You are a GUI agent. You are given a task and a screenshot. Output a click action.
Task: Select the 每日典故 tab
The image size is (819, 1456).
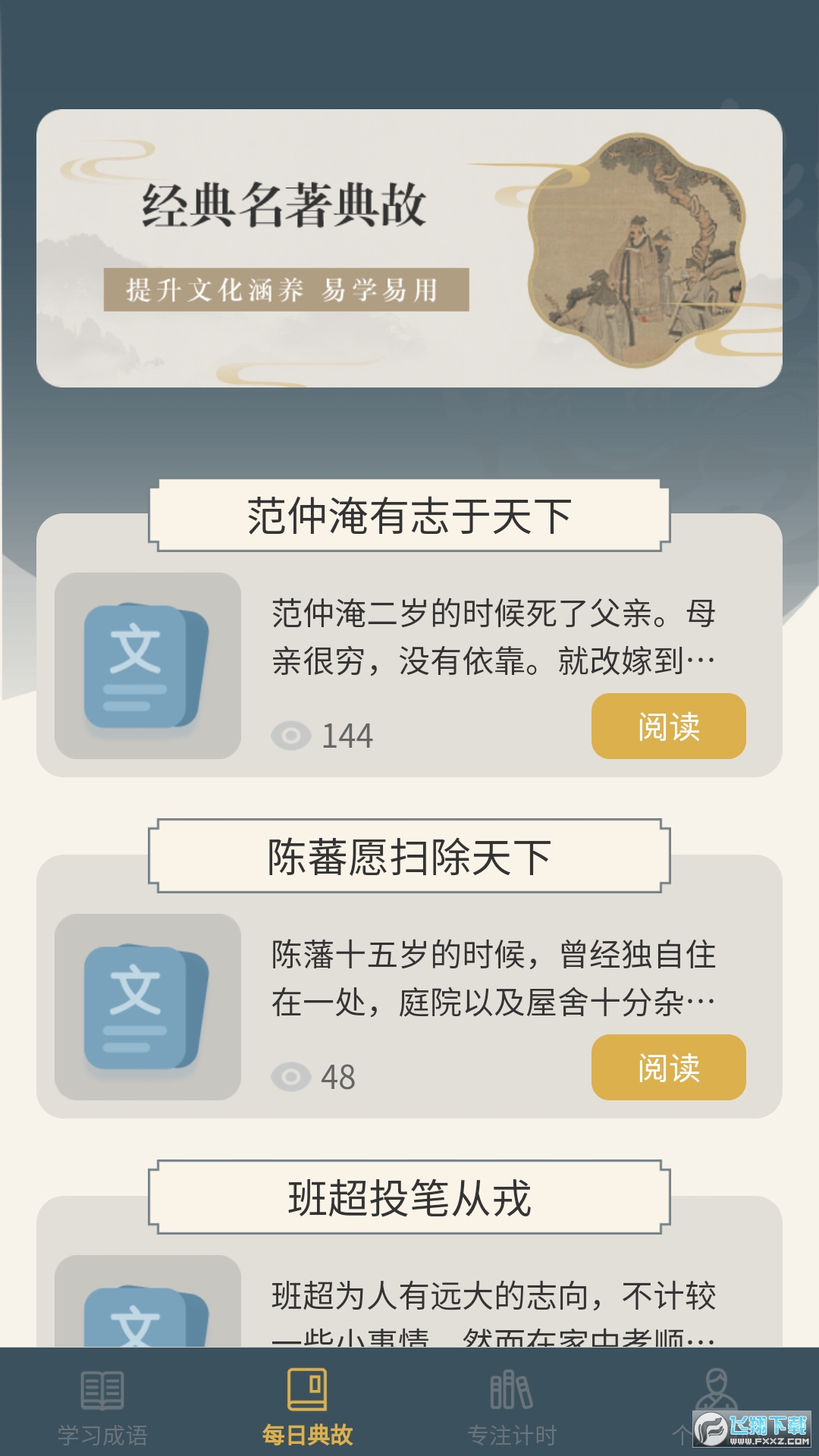tap(307, 1407)
